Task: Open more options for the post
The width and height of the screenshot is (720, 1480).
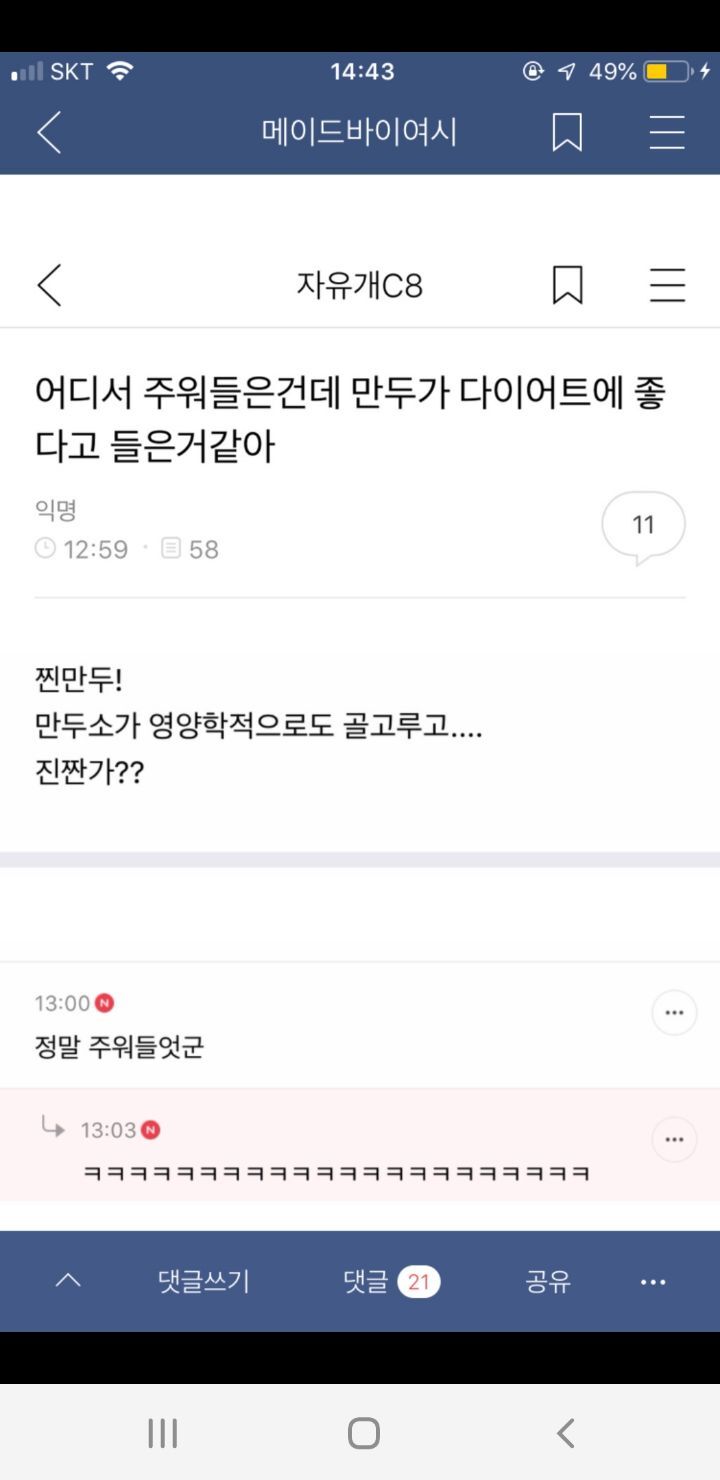Action: (x=652, y=1281)
